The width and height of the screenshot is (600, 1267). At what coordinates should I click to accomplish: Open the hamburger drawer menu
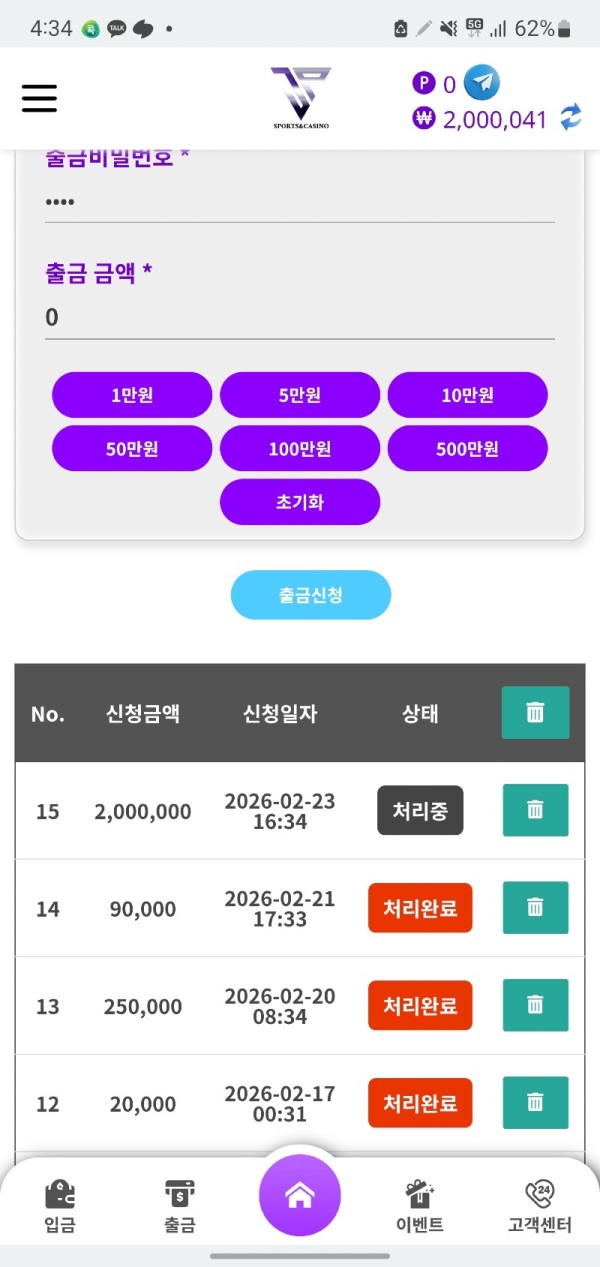tap(39, 98)
